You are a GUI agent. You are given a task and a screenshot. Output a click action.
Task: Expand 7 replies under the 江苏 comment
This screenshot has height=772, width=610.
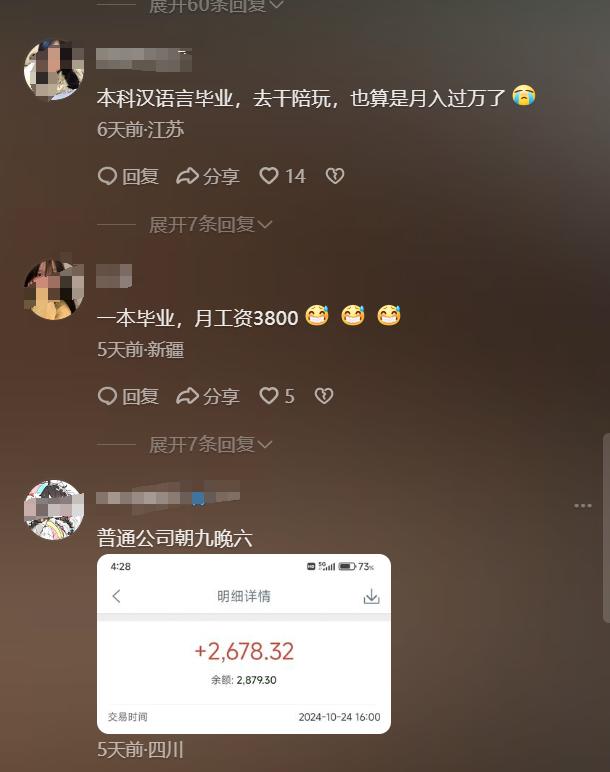point(210,225)
